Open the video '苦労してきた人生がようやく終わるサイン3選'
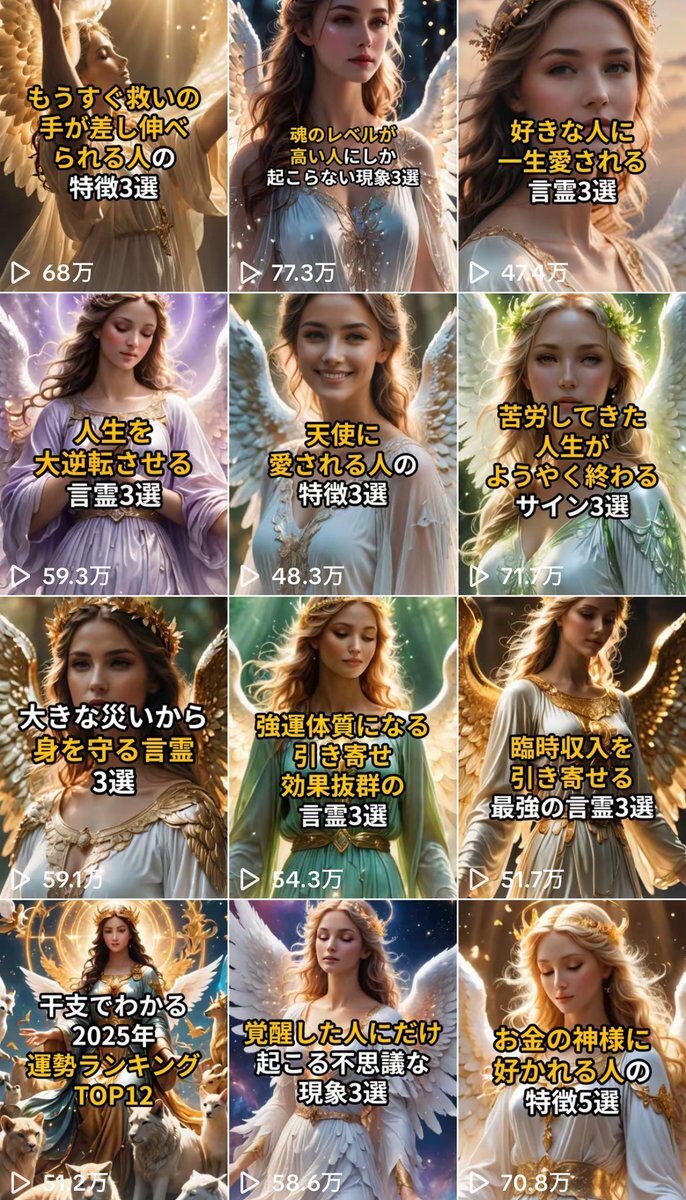 [x=572, y=445]
